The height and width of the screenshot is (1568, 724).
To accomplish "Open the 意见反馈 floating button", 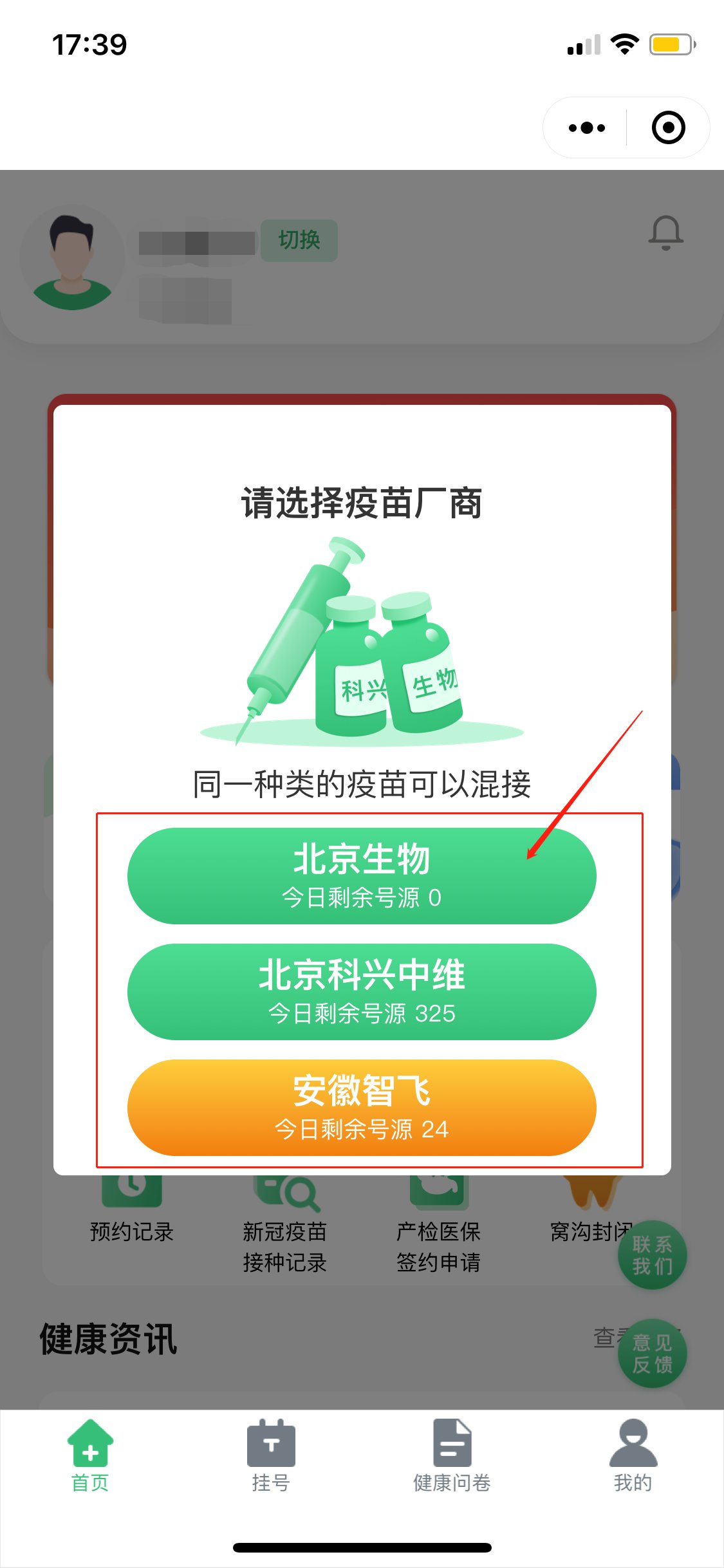I will click(x=652, y=1353).
